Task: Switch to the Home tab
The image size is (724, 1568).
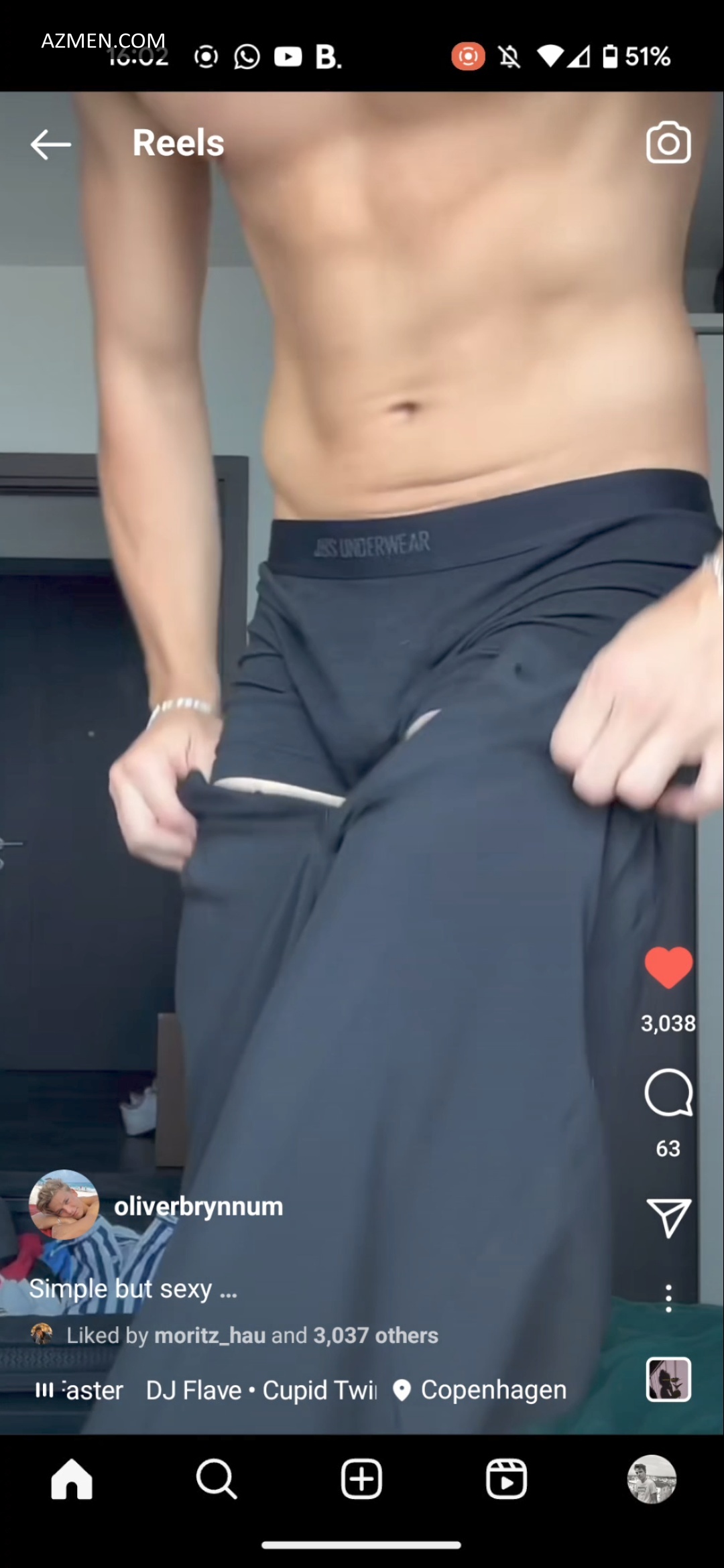Action: pos(72,1479)
